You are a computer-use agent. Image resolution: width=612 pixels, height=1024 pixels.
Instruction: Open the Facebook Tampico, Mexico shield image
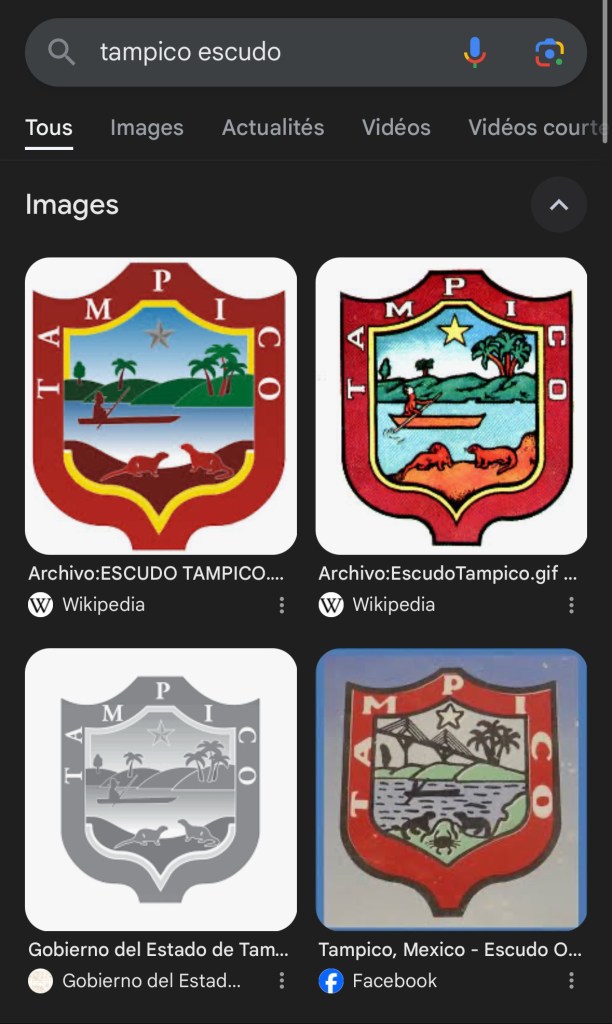coord(451,789)
